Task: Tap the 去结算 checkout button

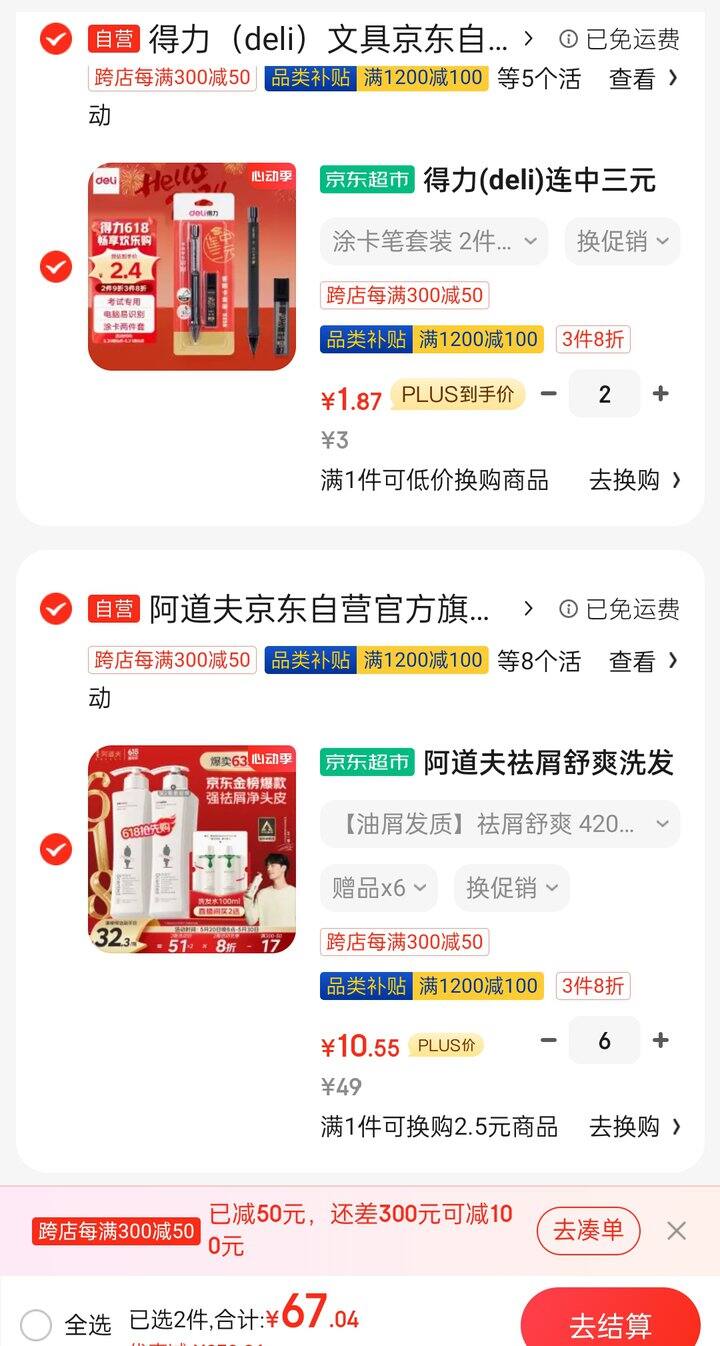Action: click(611, 1322)
